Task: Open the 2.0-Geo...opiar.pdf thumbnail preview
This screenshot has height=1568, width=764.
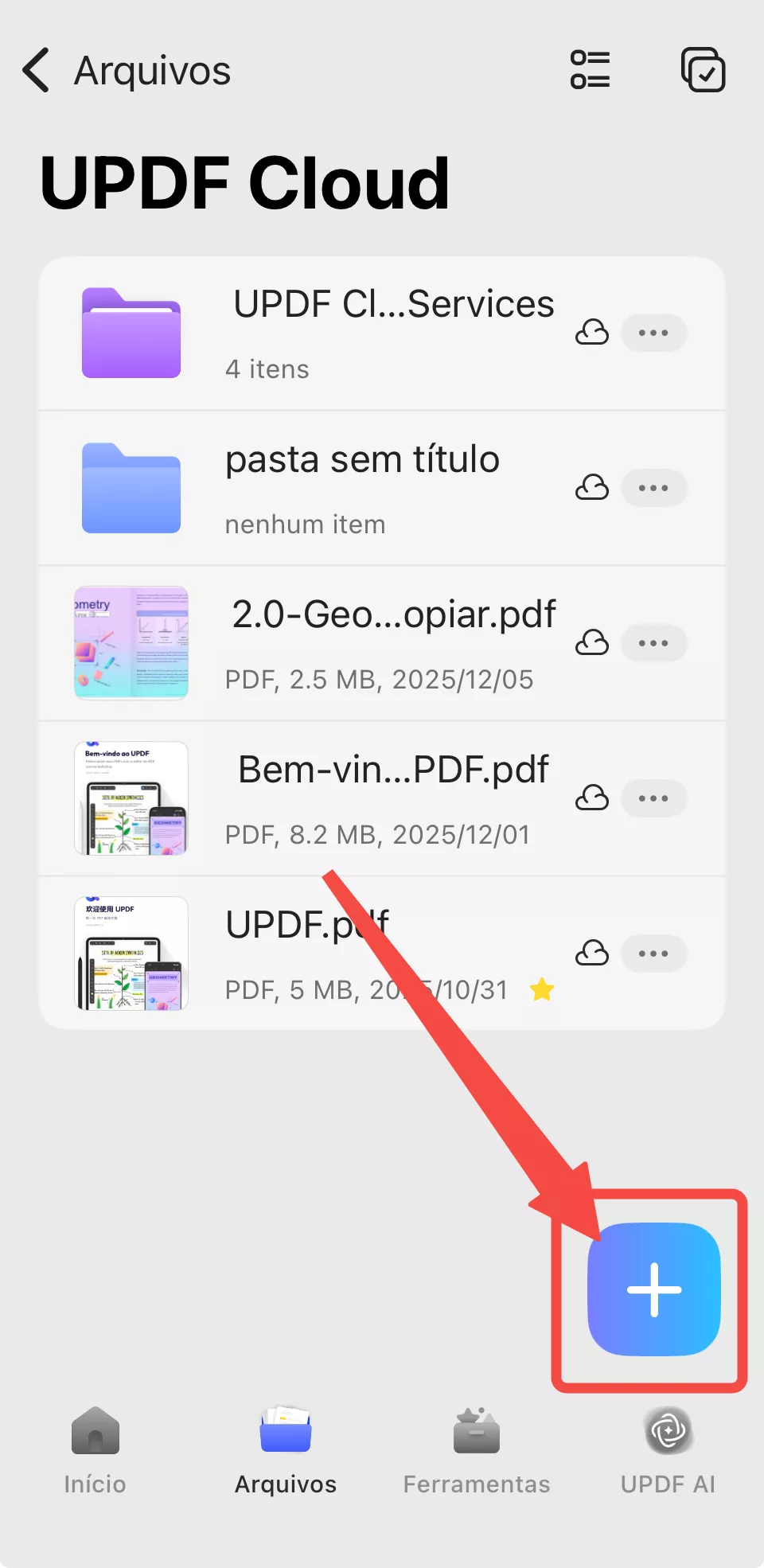Action: [131, 643]
